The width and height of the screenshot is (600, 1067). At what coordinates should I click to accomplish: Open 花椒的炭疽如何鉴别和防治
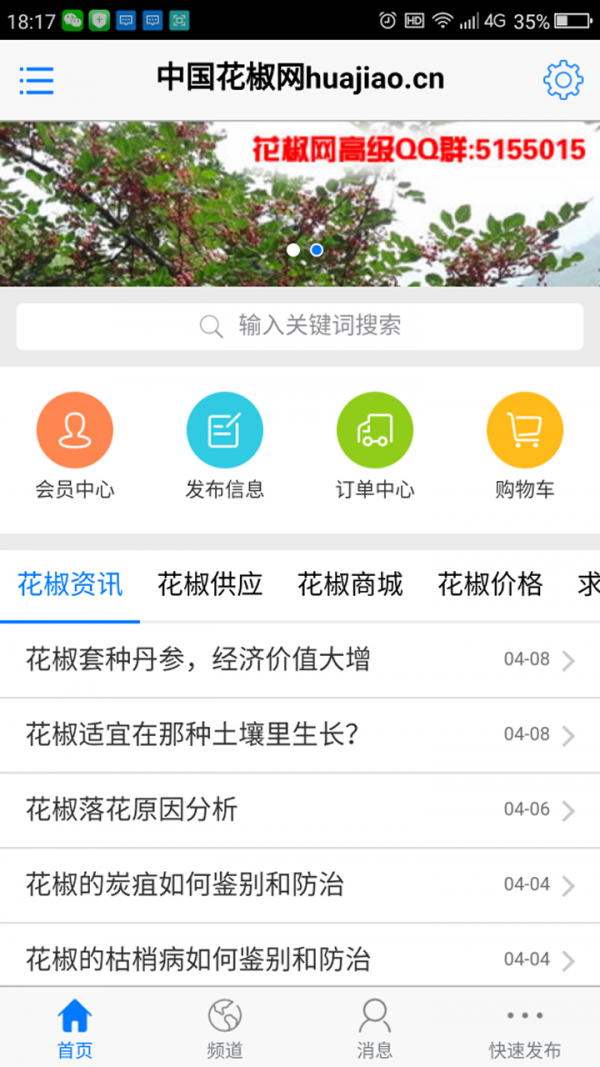coord(300,885)
